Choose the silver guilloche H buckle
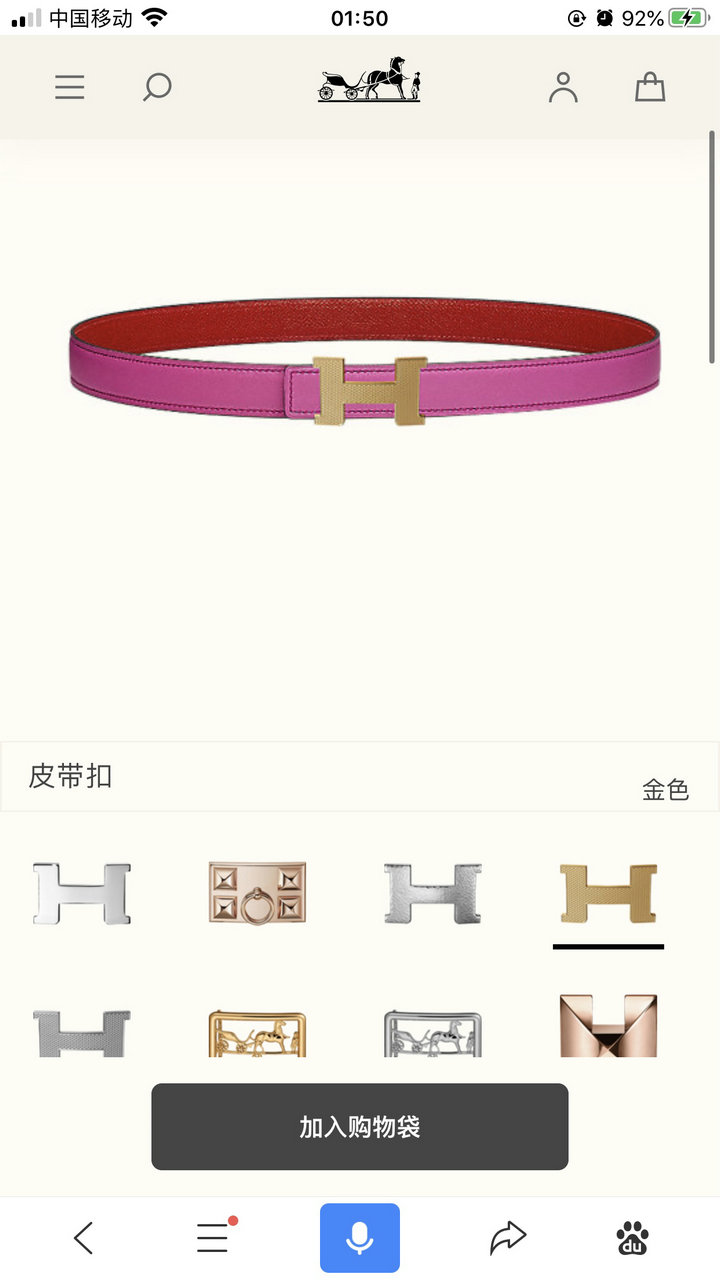This screenshot has height=1280, width=720. point(82,1033)
